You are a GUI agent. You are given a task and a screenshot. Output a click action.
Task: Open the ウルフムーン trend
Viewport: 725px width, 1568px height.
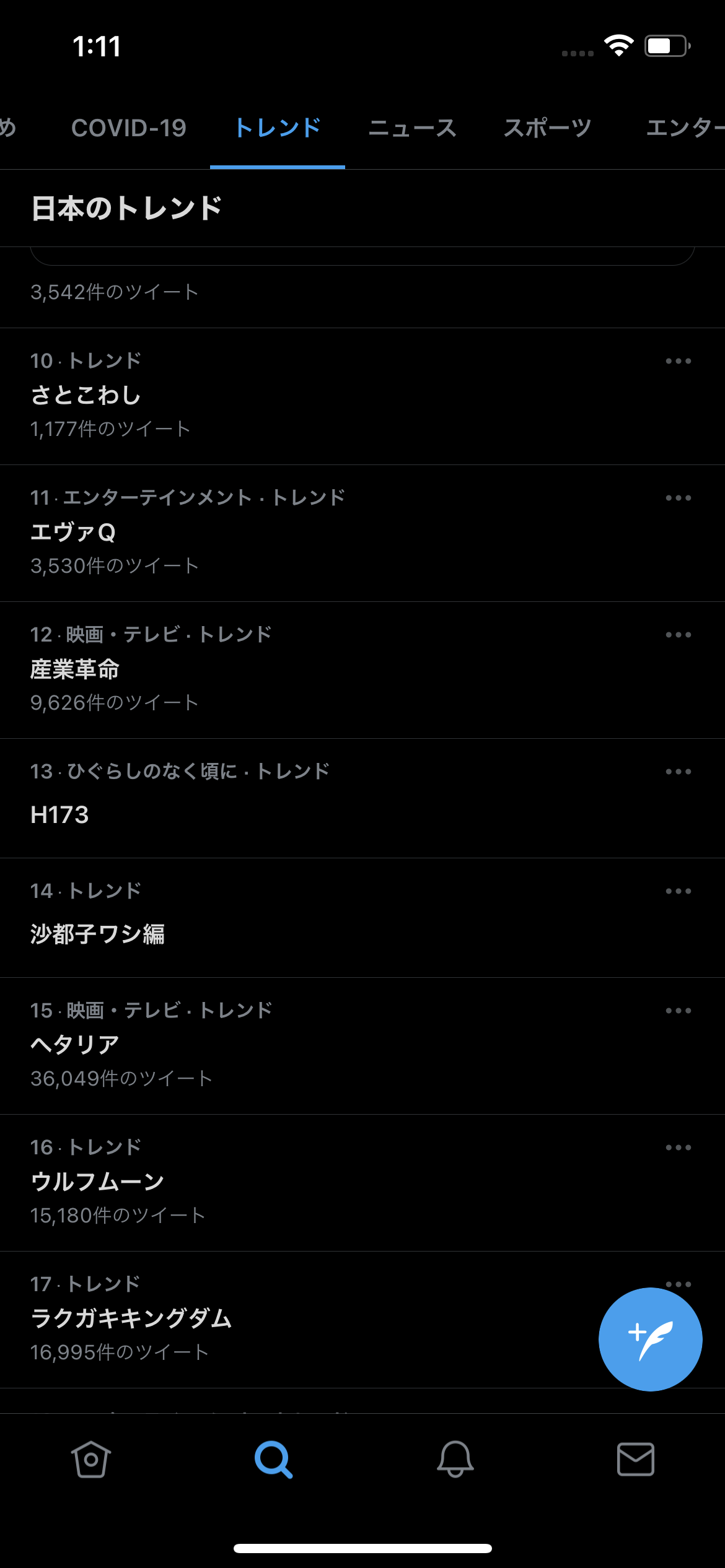(362, 1183)
